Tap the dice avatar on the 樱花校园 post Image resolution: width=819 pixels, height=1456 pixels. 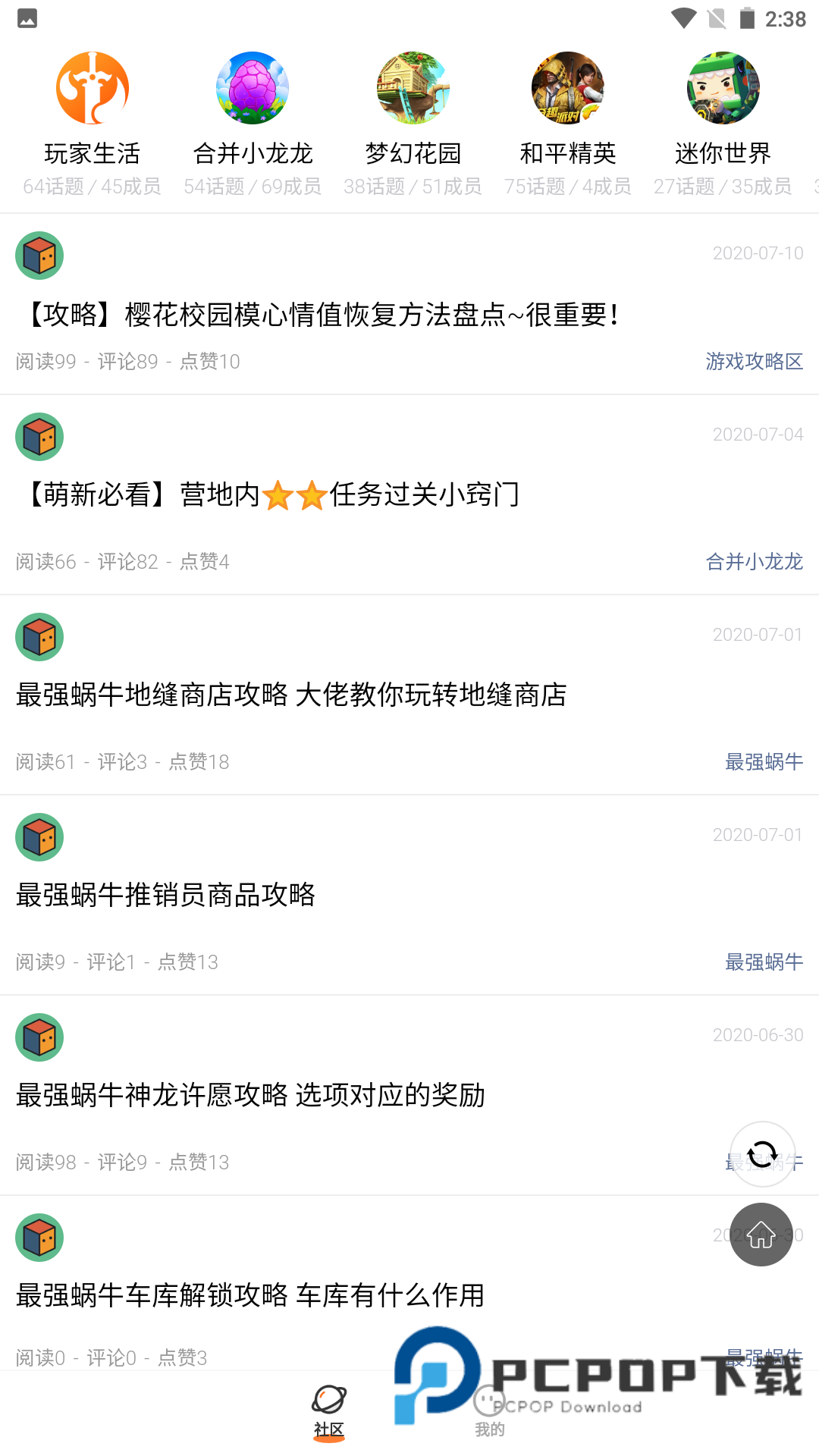coord(39,256)
